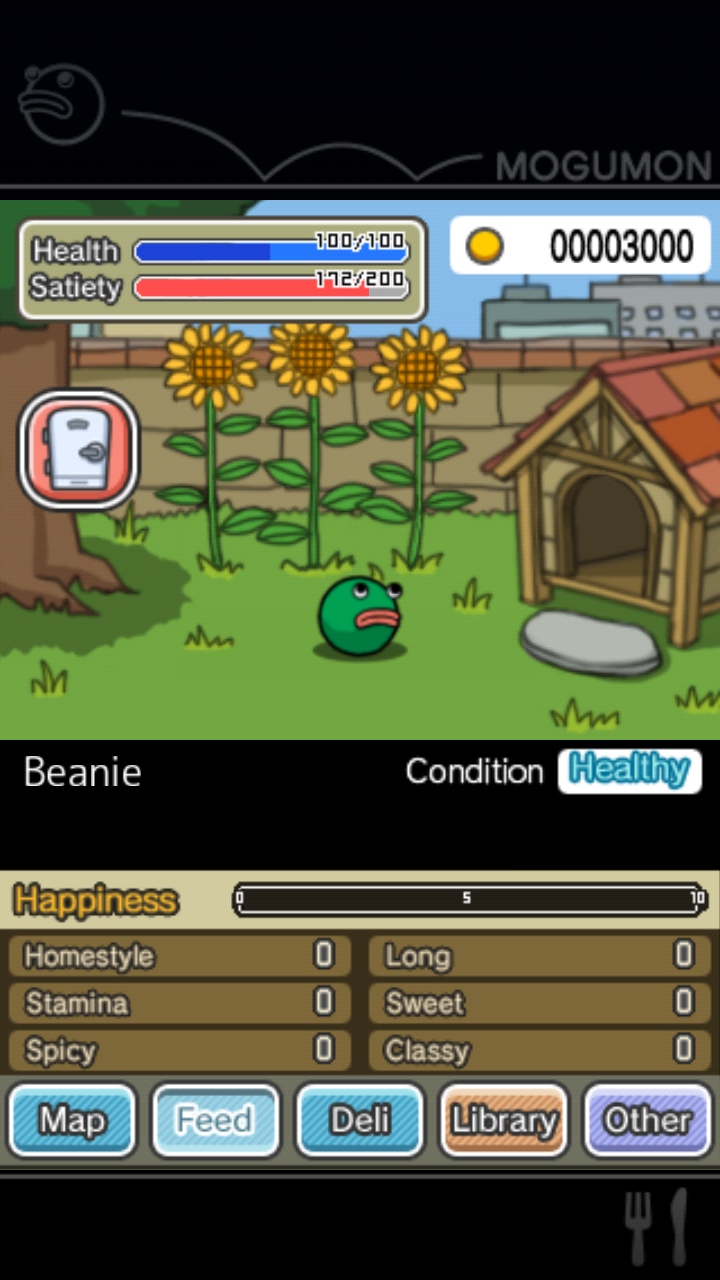Image resolution: width=720 pixels, height=1280 pixels.
Task: Tap the Feed button
Action: click(216, 1120)
